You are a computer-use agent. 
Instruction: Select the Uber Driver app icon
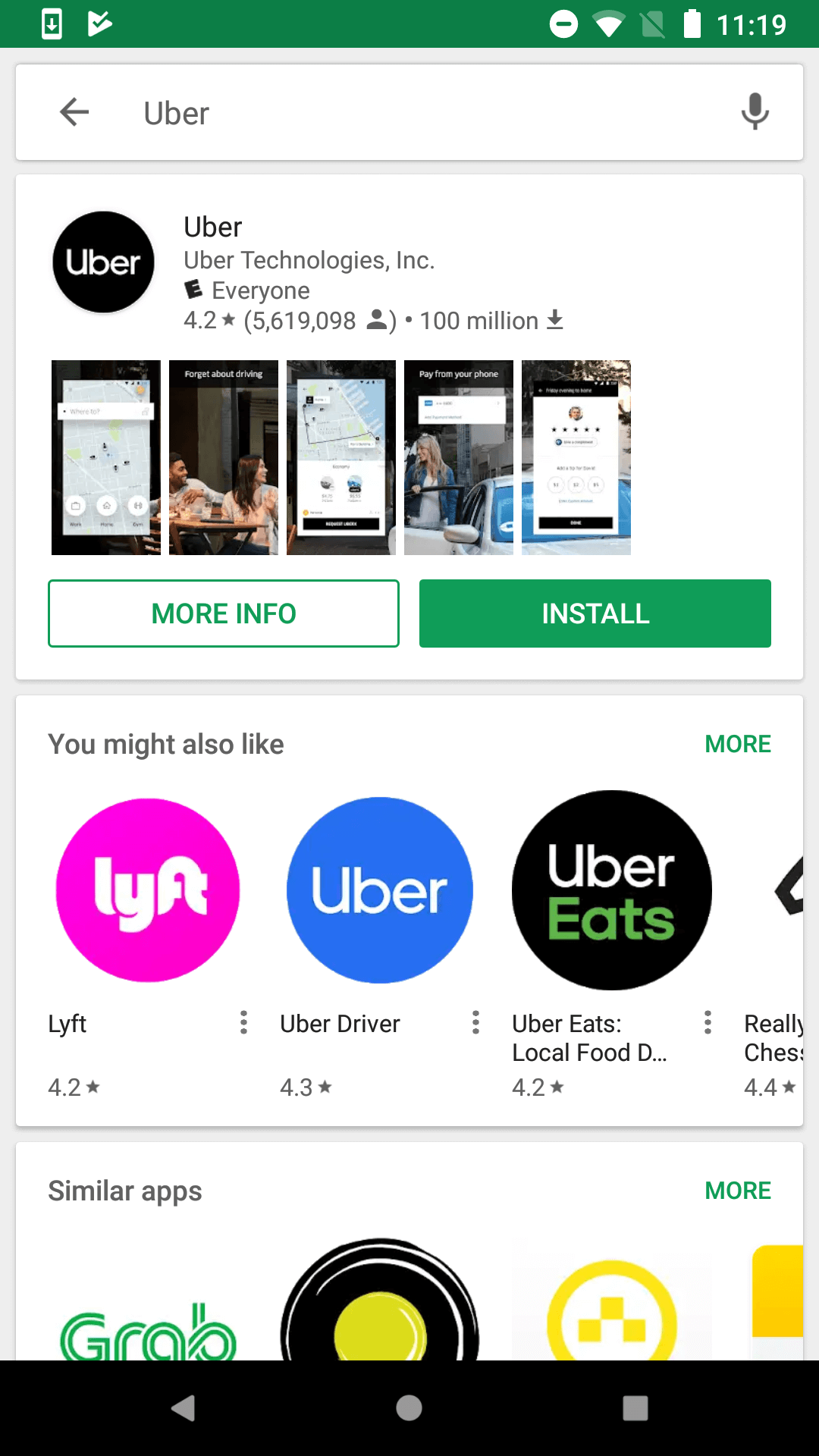[x=379, y=890]
